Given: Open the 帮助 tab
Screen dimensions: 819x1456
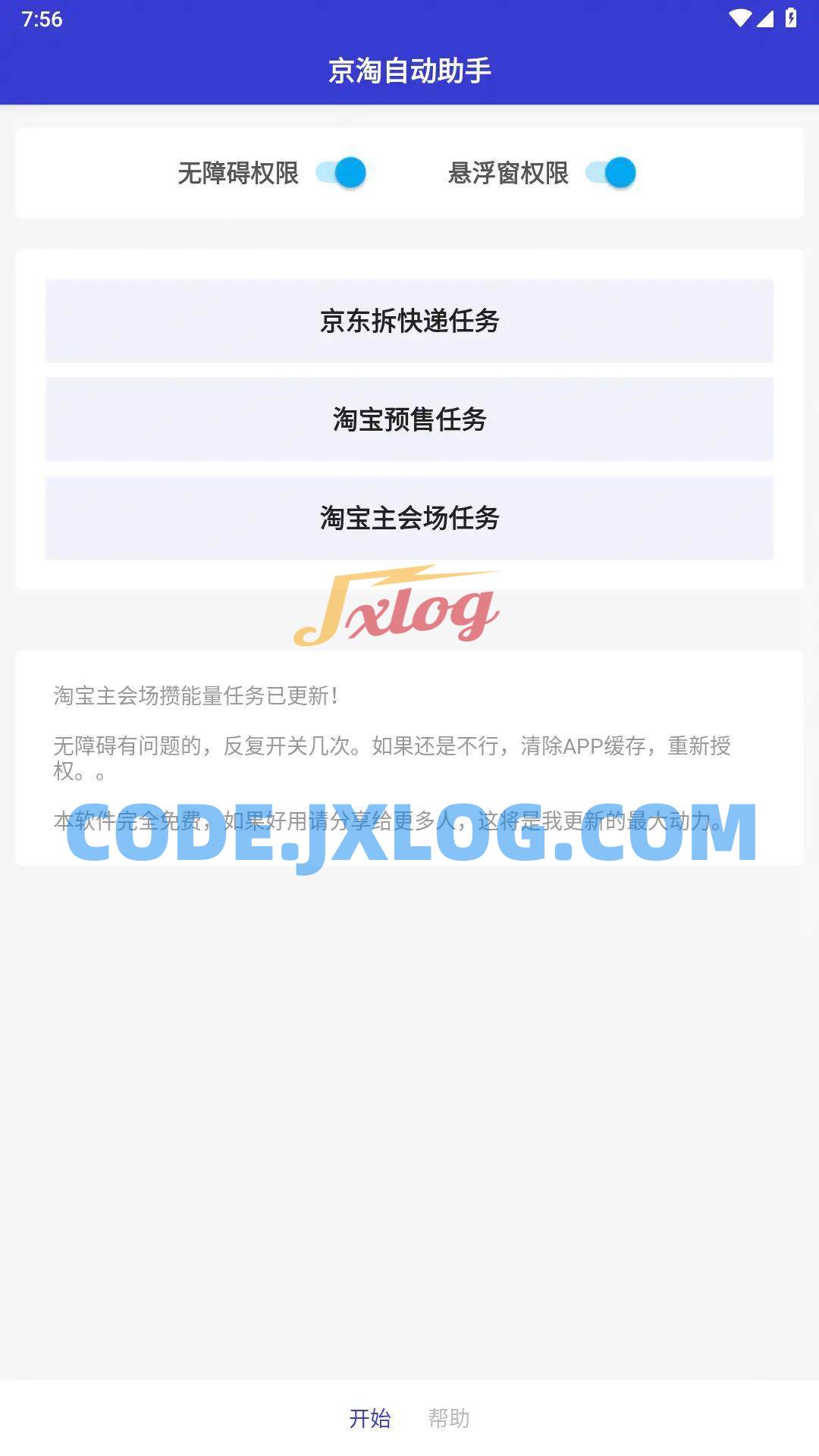Looking at the screenshot, I should (x=449, y=1418).
